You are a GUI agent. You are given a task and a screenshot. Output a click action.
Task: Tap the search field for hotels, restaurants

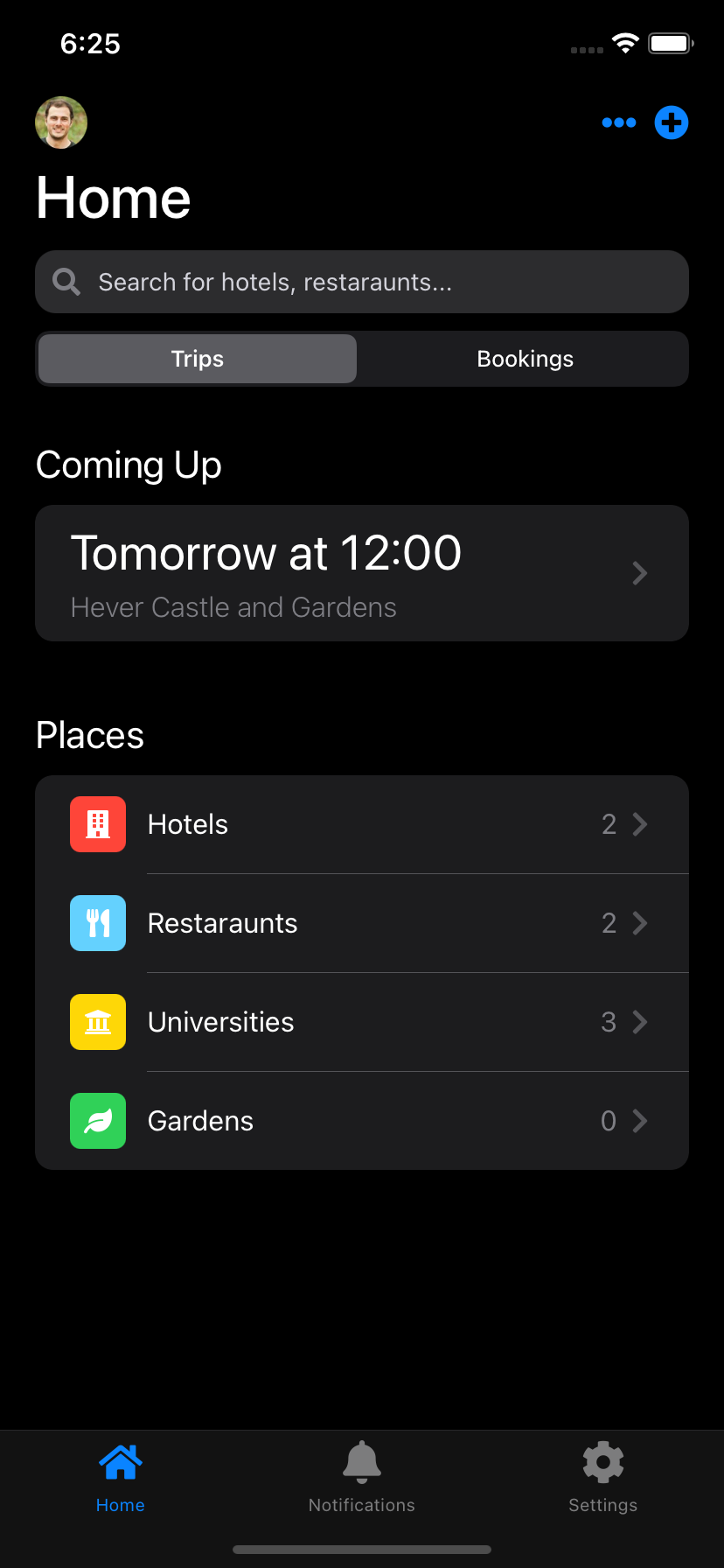click(x=362, y=282)
